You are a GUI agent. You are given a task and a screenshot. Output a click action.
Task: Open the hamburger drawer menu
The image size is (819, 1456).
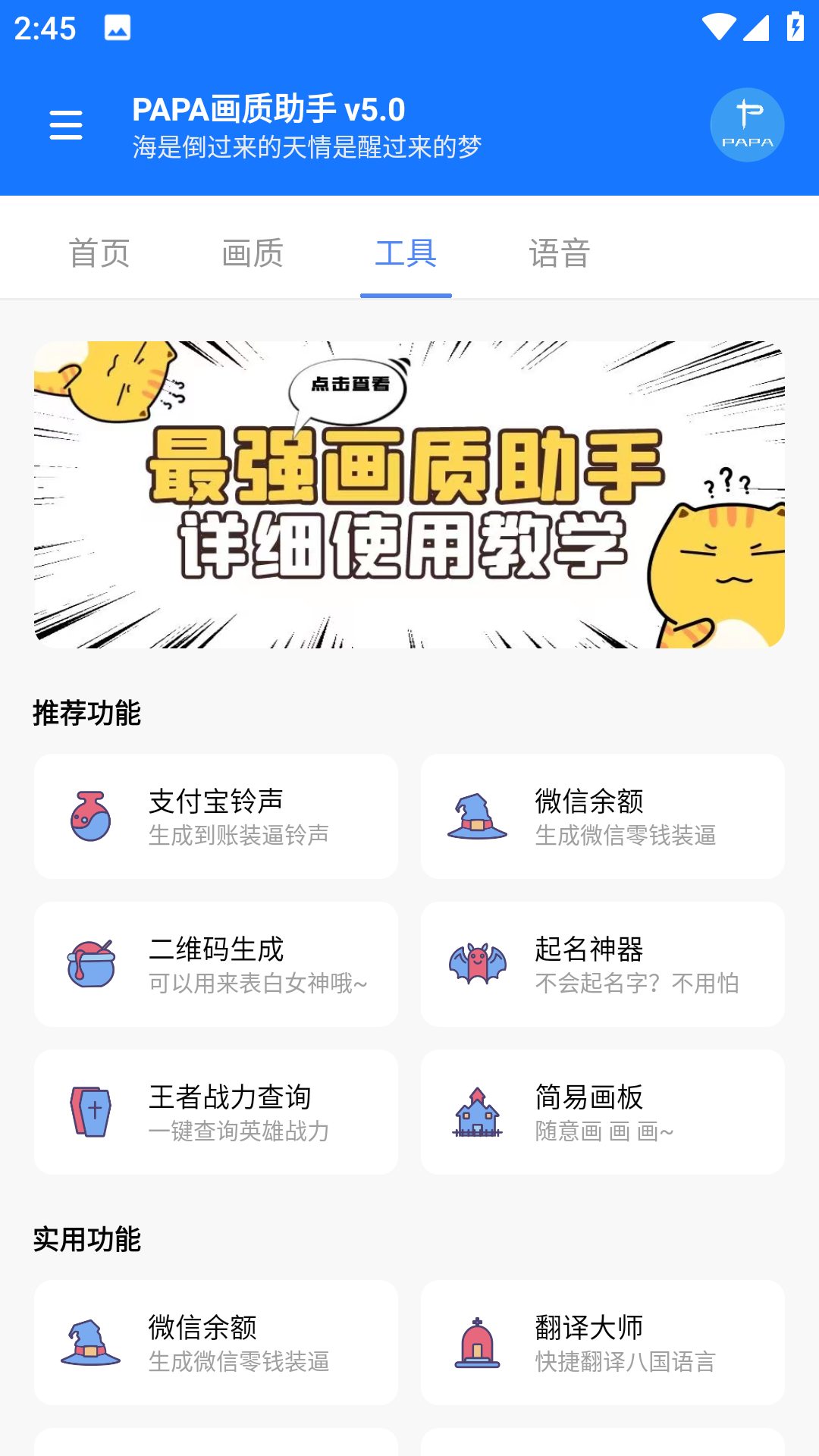click(66, 125)
